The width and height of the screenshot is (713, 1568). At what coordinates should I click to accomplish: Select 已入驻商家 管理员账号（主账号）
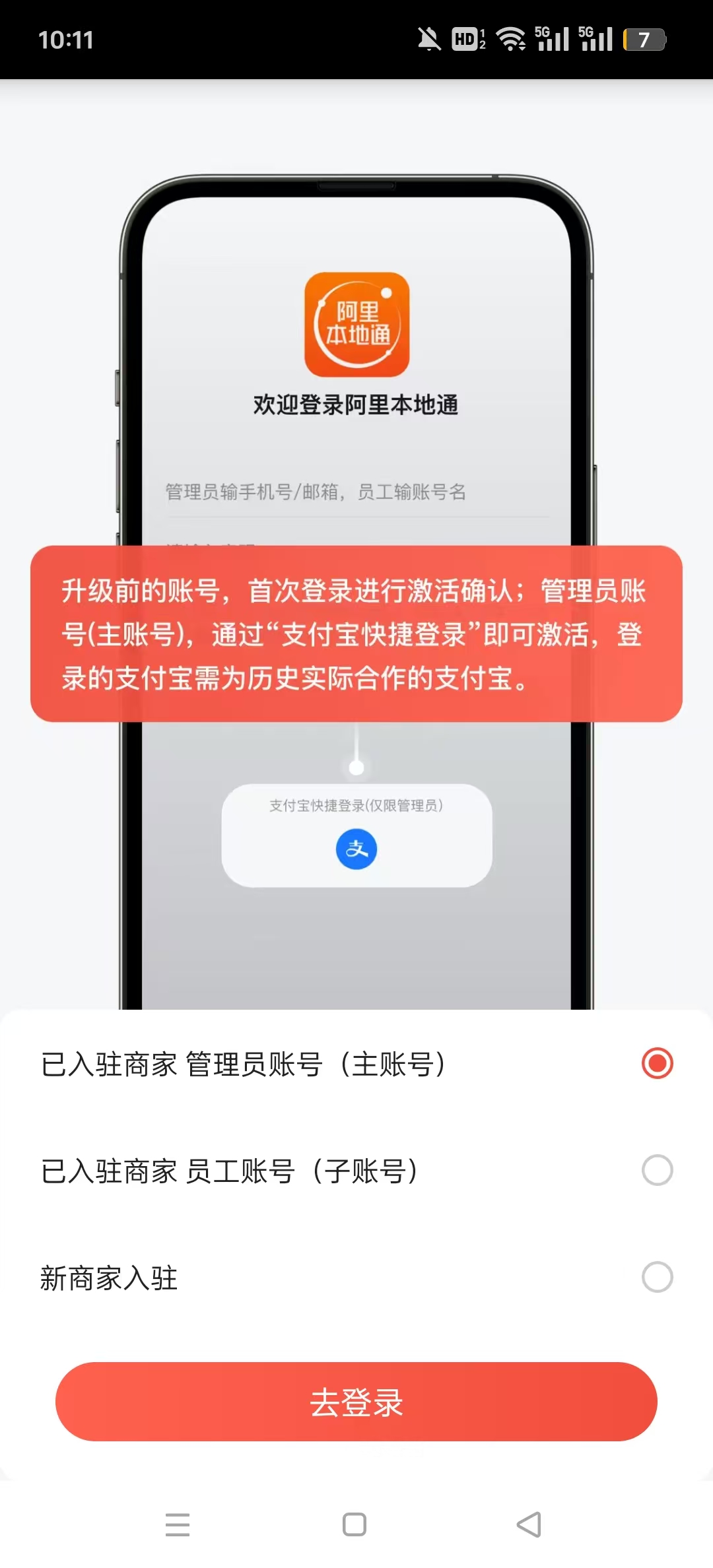tap(356, 1064)
